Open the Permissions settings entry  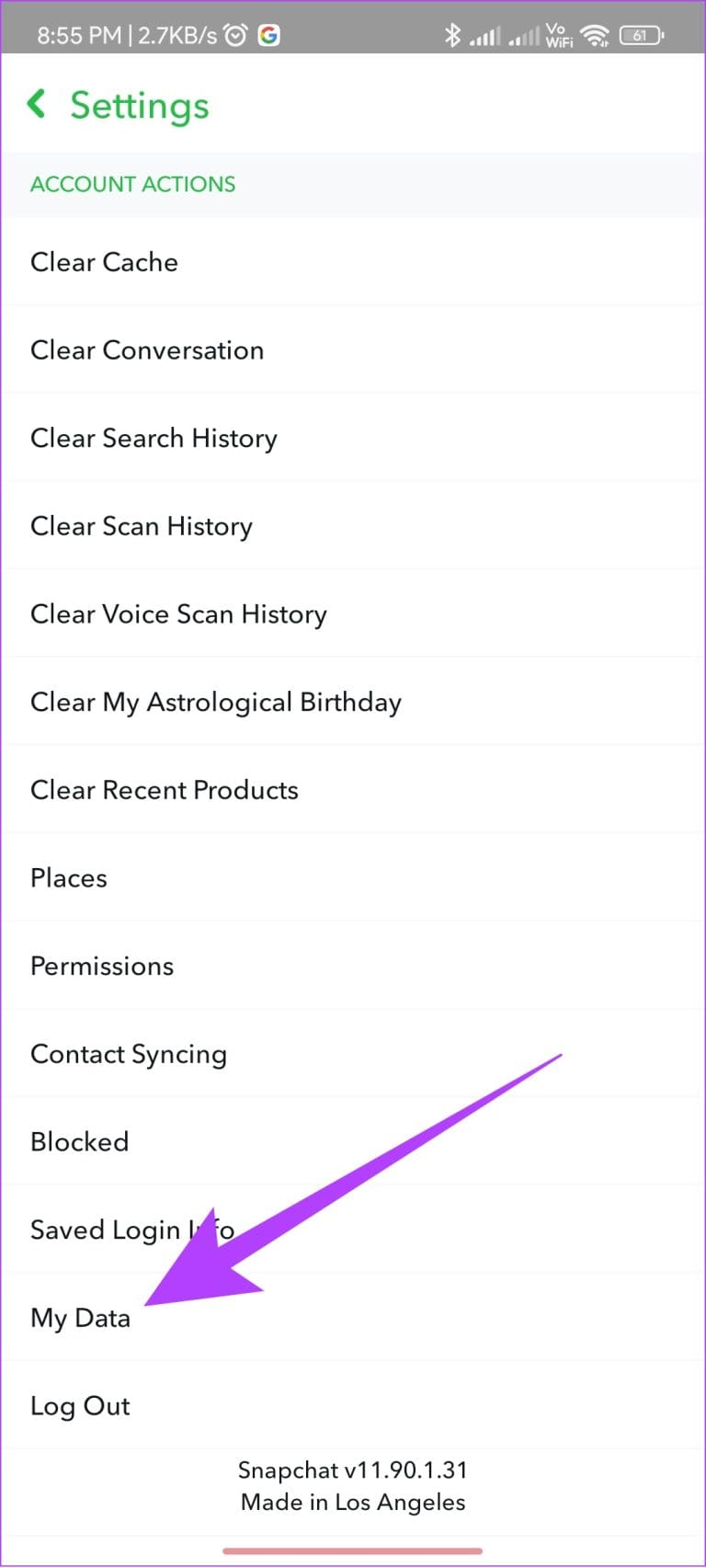tap(101, 966)
